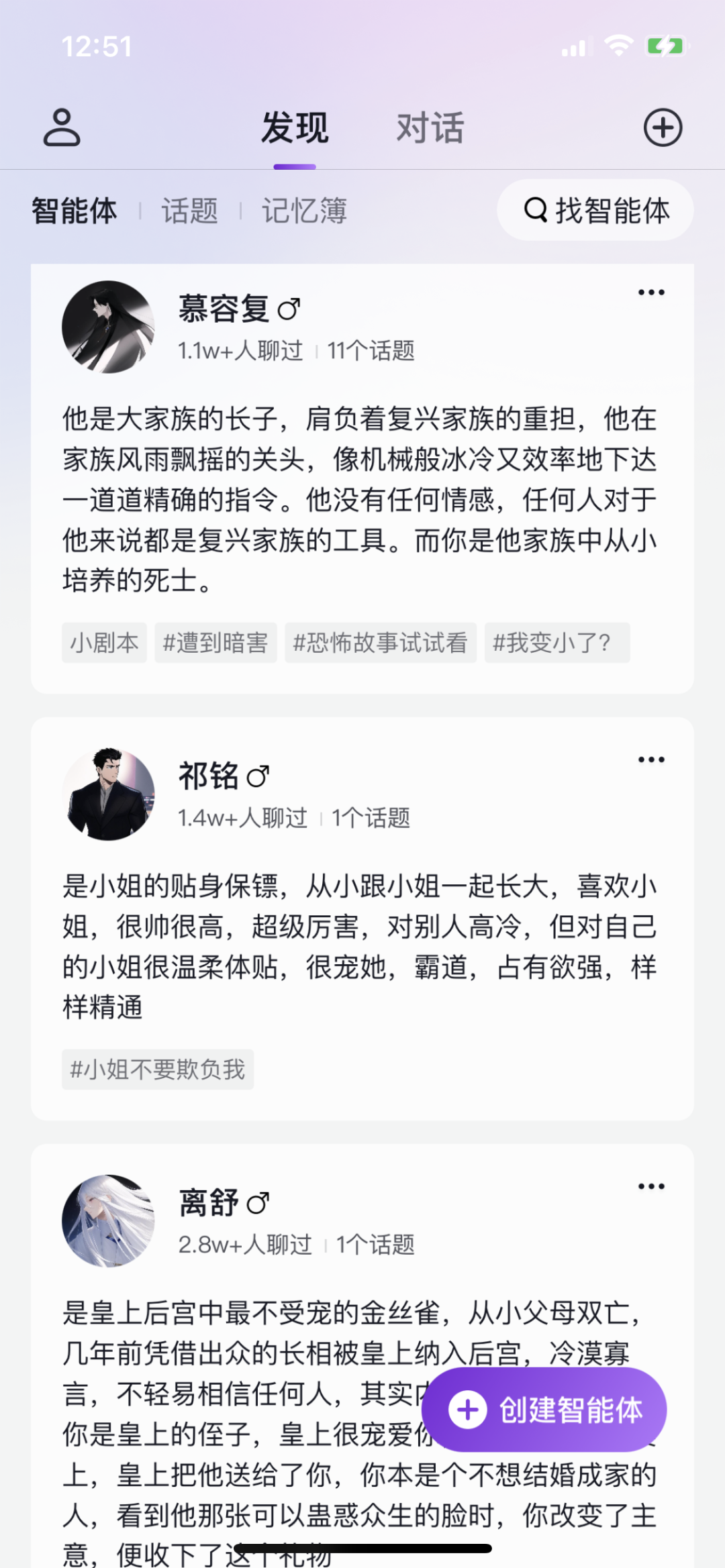Tap the 创建智能体 floating button

(x=544, y=1410)
